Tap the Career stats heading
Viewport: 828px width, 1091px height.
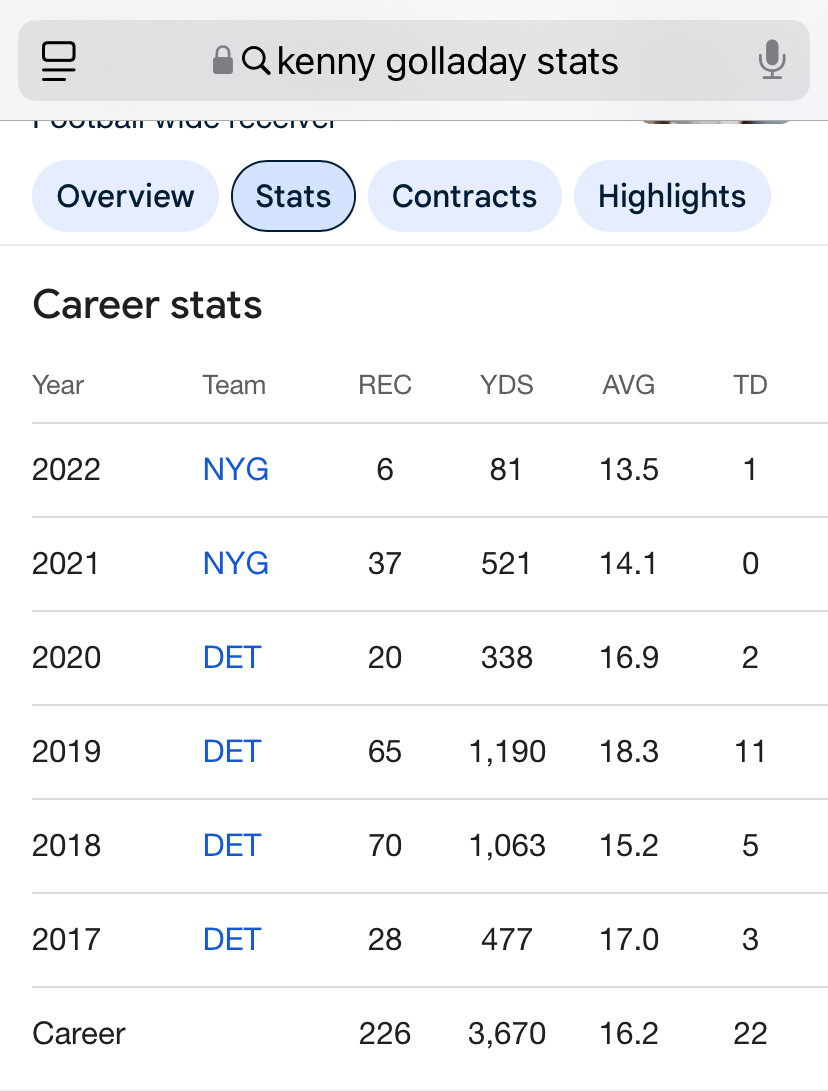147,305
